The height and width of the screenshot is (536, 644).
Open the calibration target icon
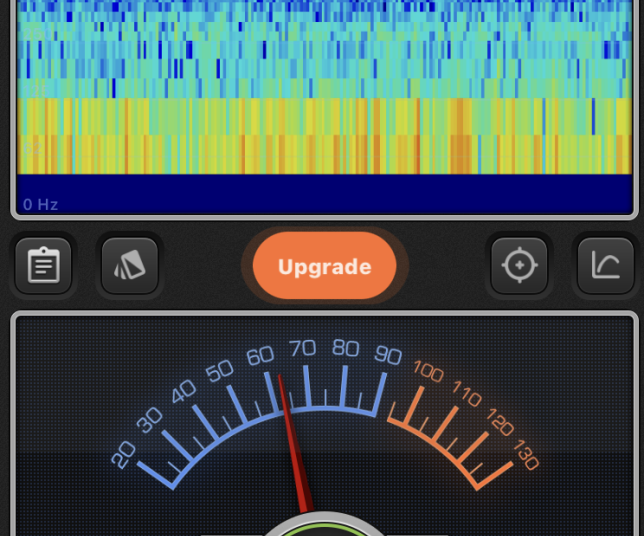point(519,266)
